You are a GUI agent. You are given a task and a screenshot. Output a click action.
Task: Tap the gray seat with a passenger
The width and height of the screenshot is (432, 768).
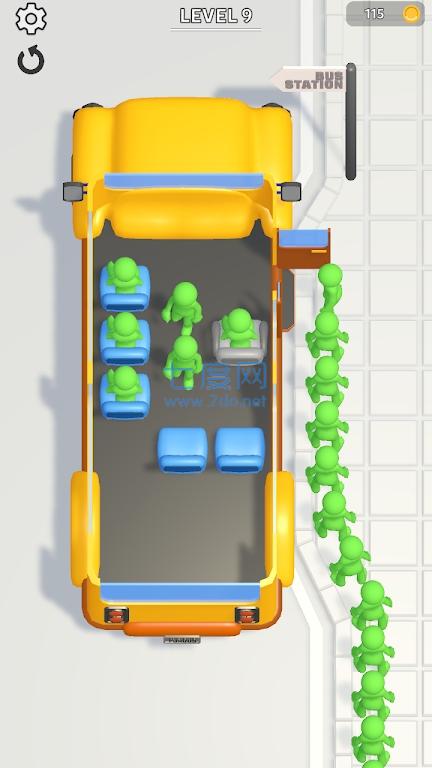240,339
